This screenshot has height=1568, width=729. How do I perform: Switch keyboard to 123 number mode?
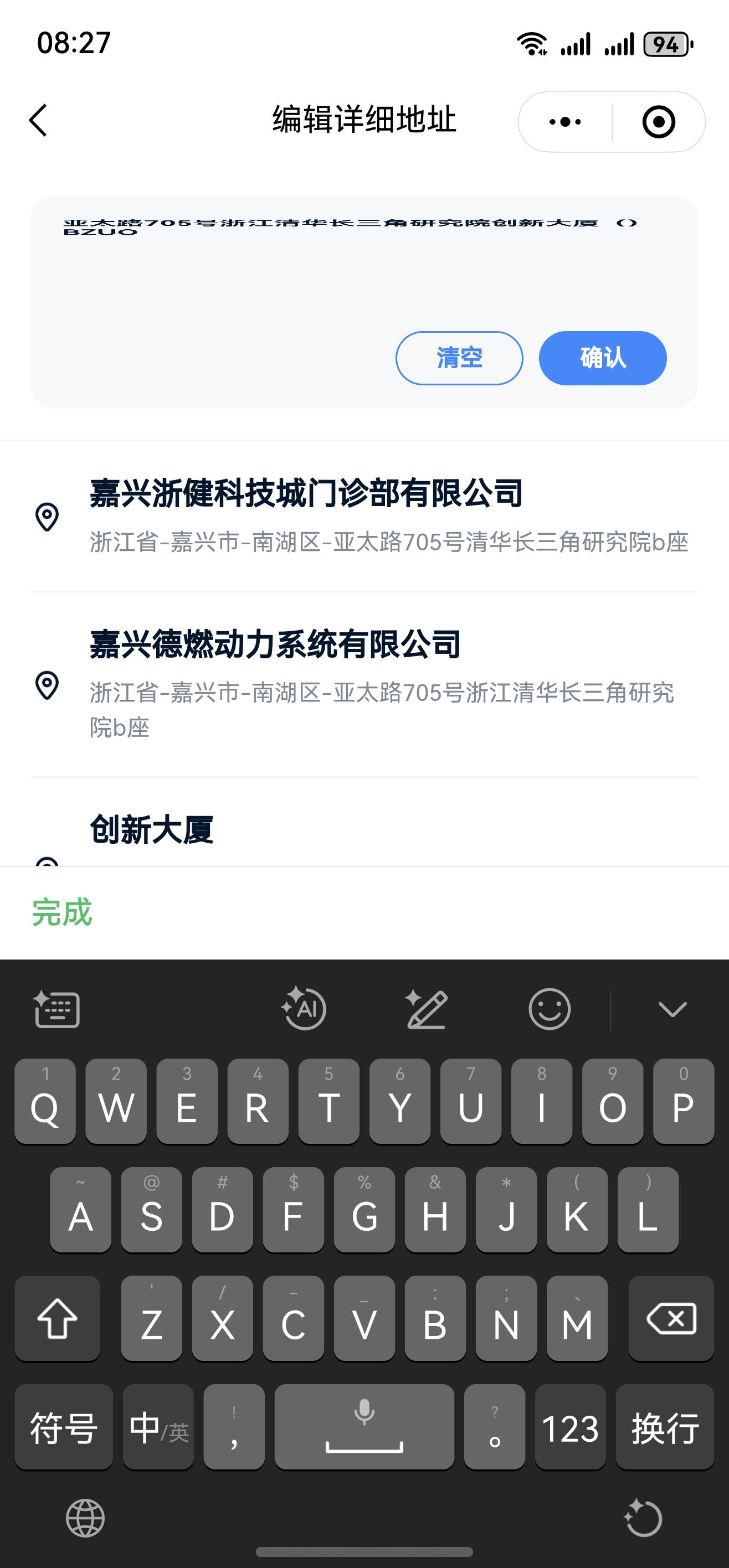[570, 1427]
